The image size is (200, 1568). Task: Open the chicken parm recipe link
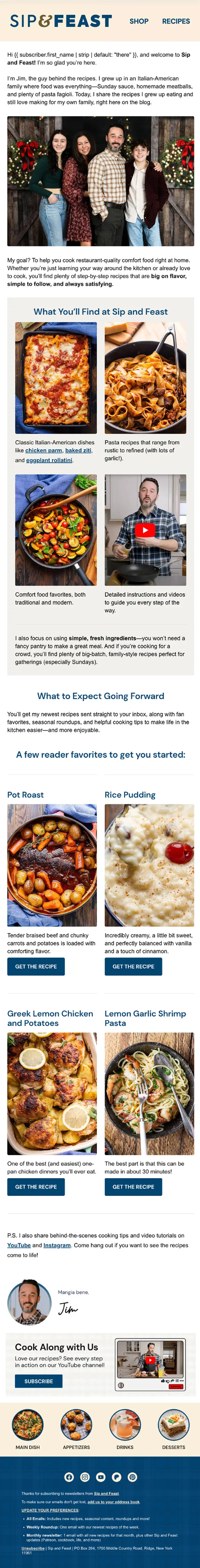coord(44,451)
